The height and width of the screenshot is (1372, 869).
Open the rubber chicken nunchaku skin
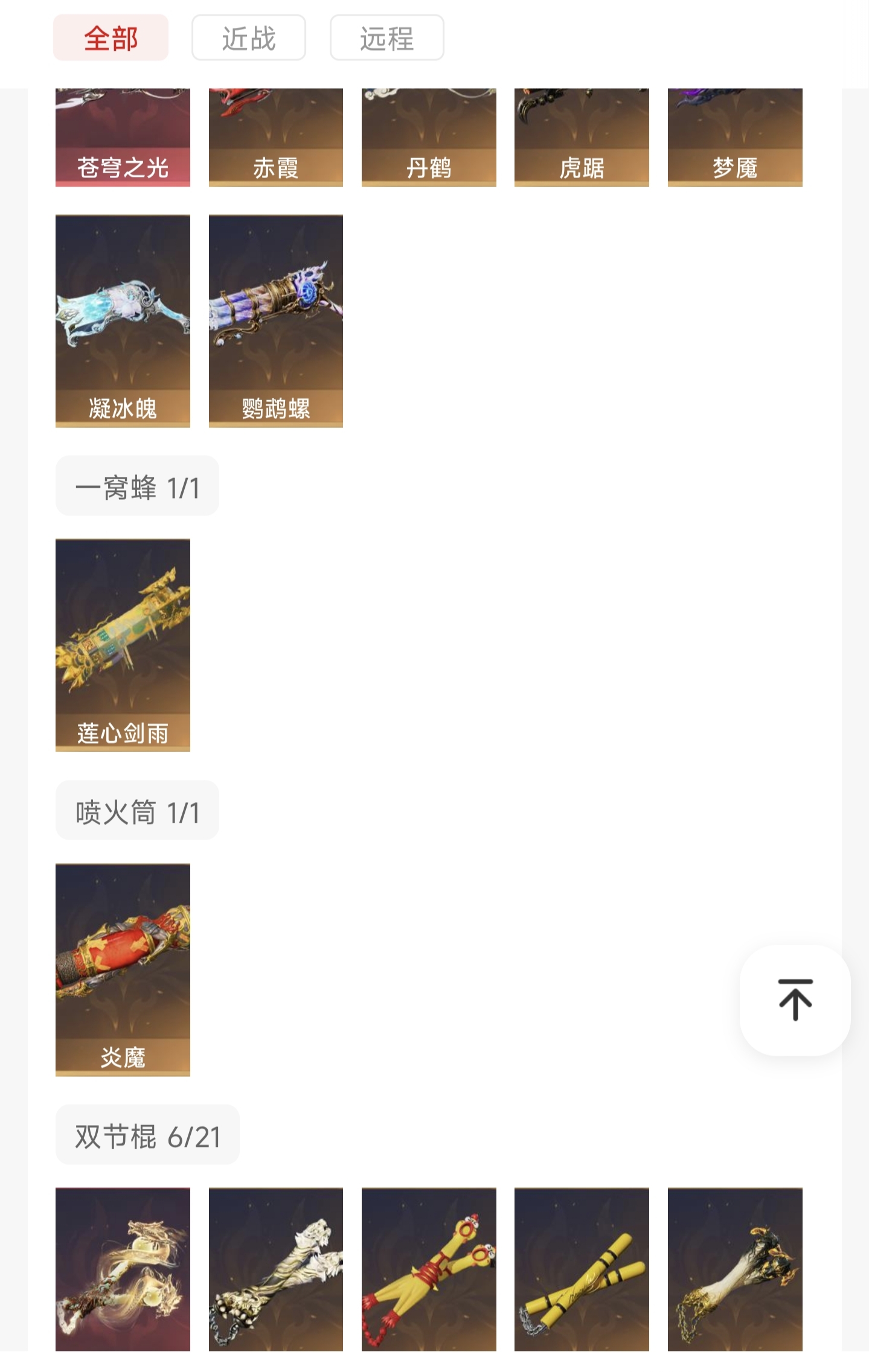tap(429, 1268)
